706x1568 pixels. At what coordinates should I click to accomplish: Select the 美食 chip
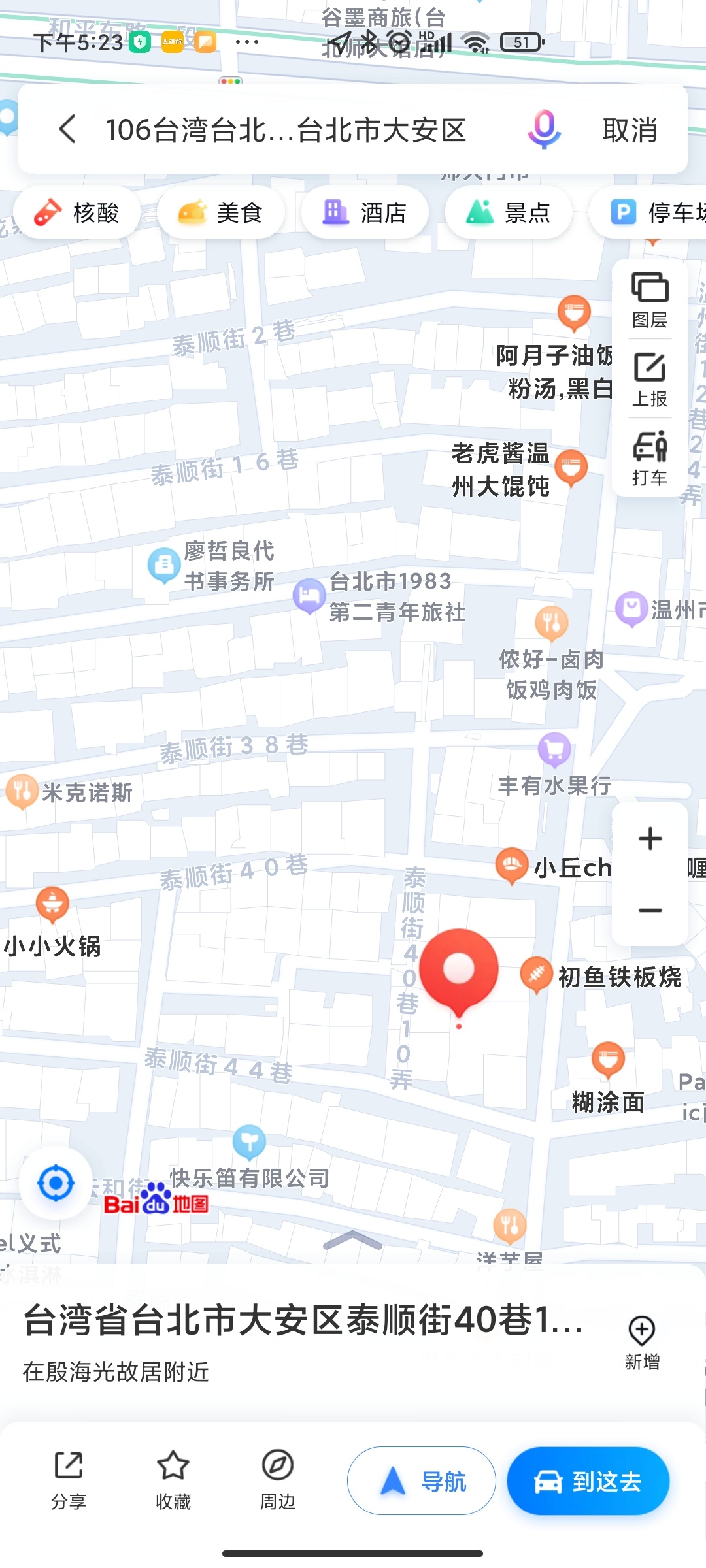pos(221,212)
